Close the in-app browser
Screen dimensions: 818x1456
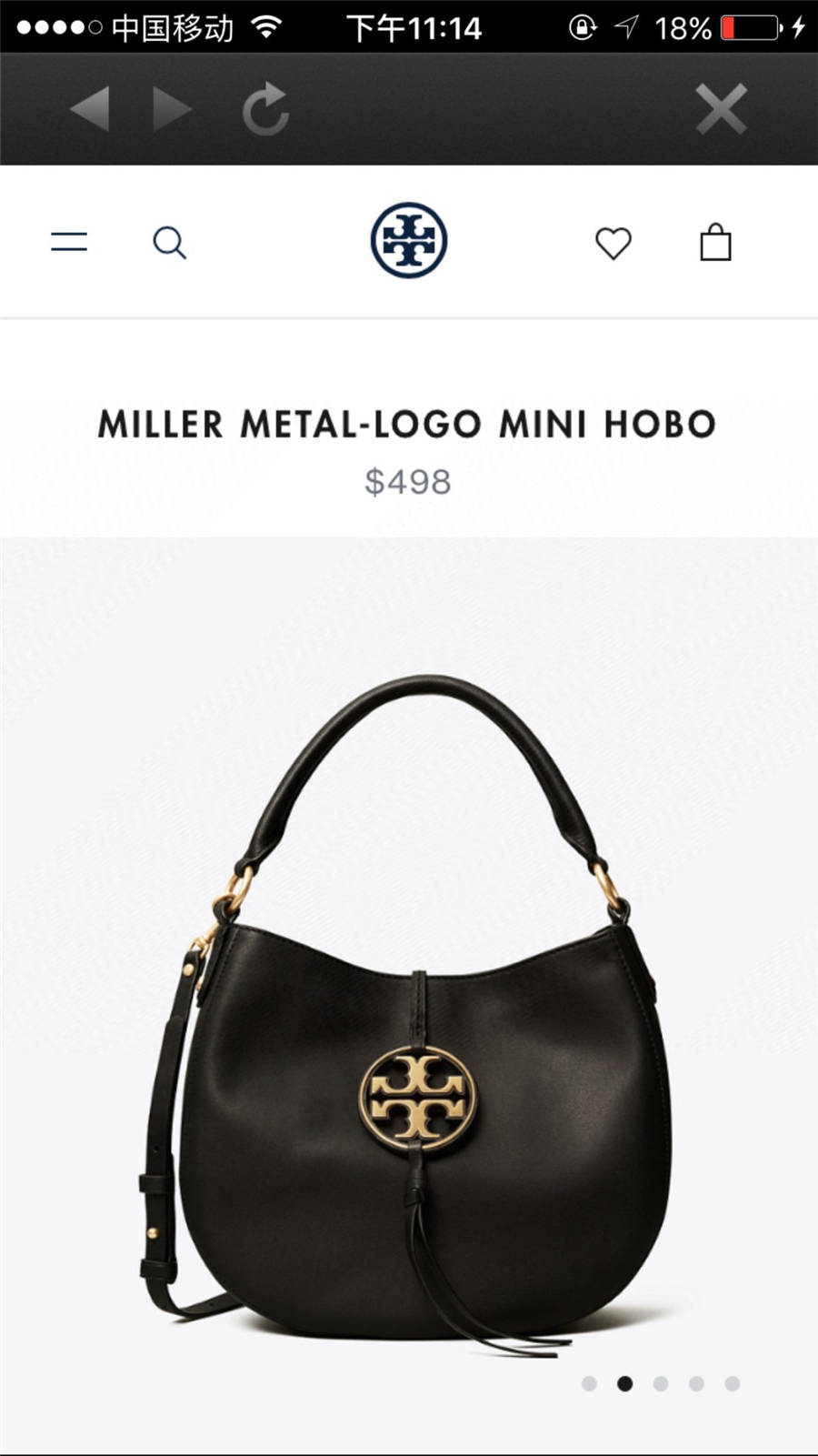(x=721, y=109)
